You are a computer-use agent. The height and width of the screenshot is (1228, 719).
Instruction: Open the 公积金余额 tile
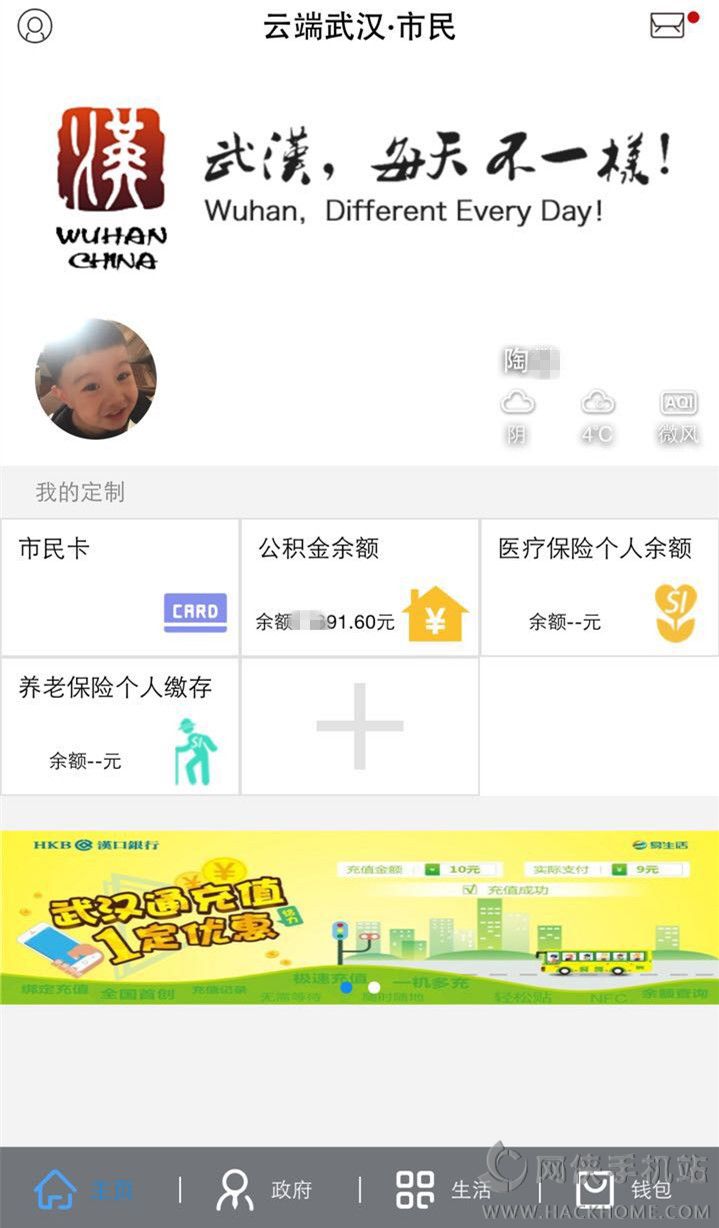360,587
